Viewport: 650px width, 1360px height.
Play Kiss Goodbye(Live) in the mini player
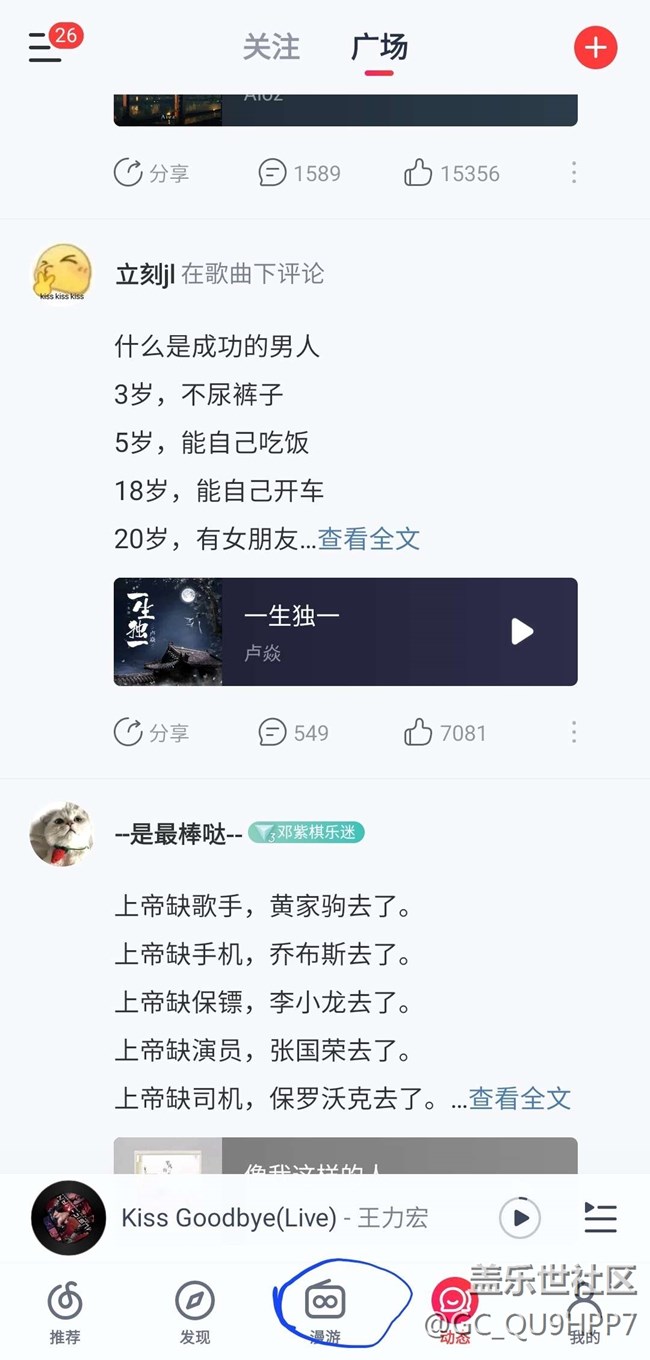[x=520, y=1217]
